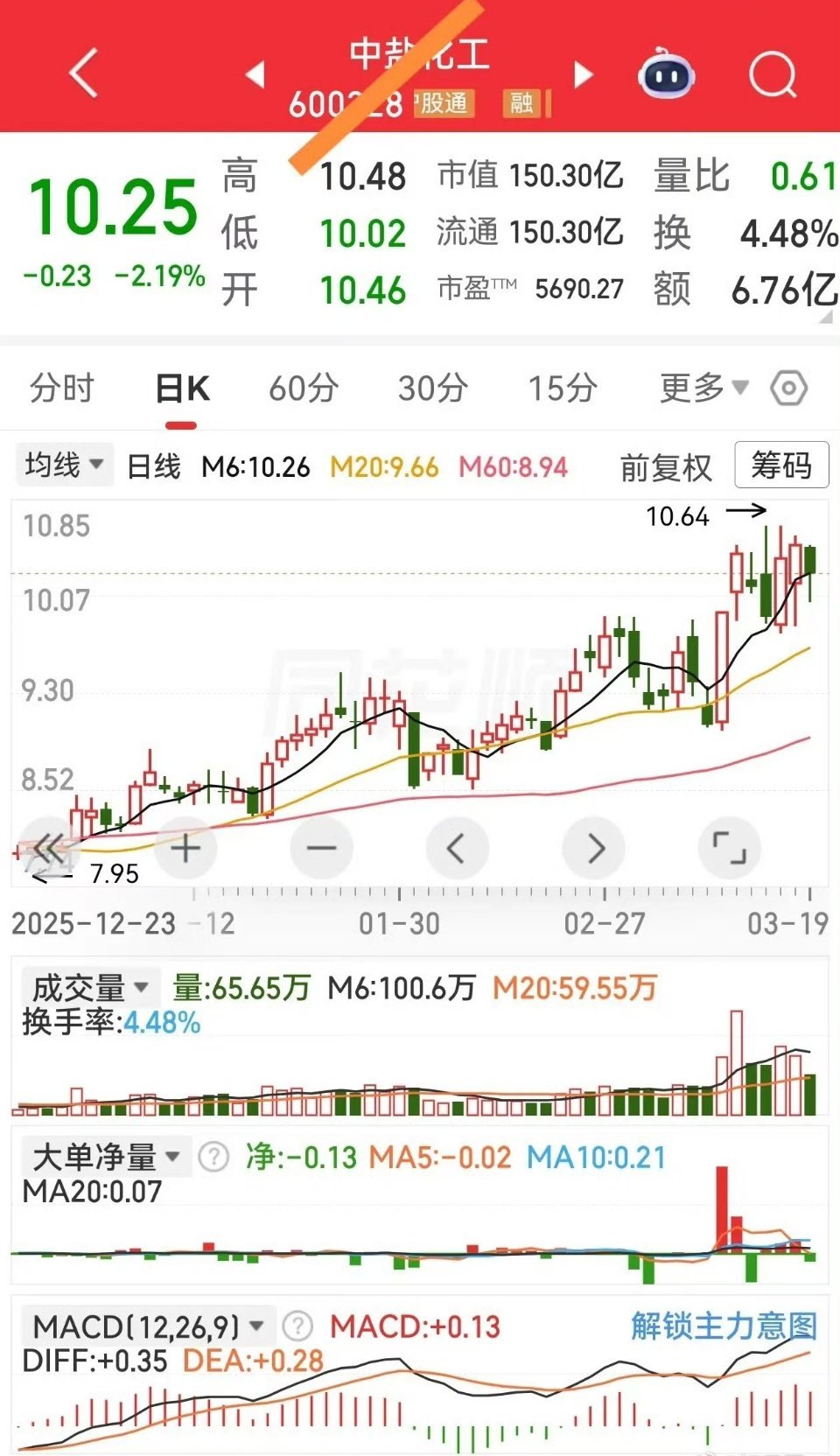
Task: Open chart settings hexagon icon
Action: [789, 388]
